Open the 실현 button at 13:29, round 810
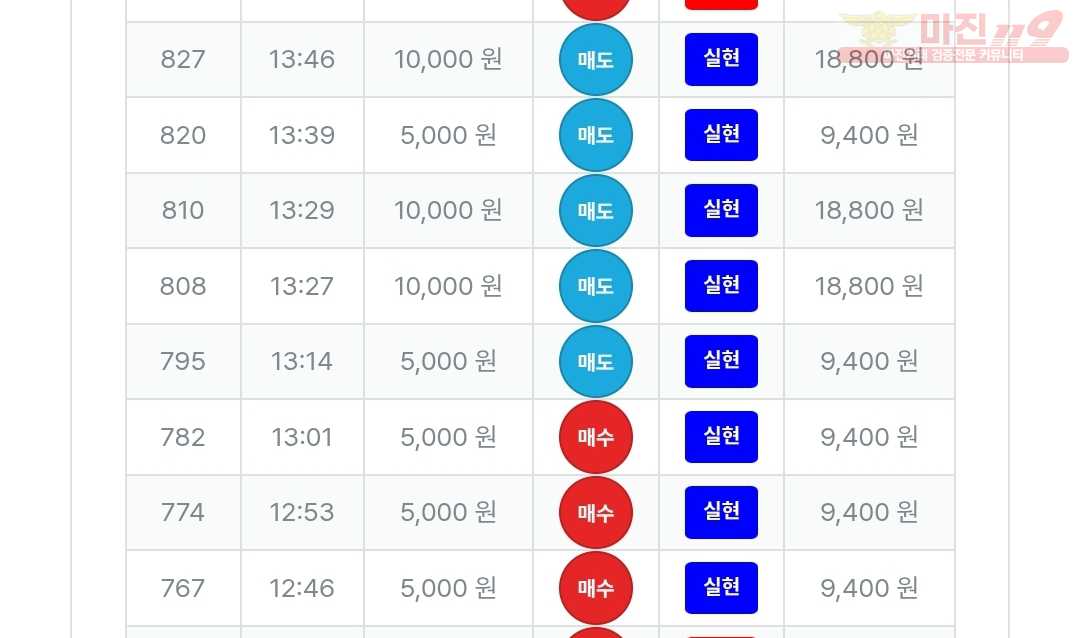 click(x=721, y=210)
